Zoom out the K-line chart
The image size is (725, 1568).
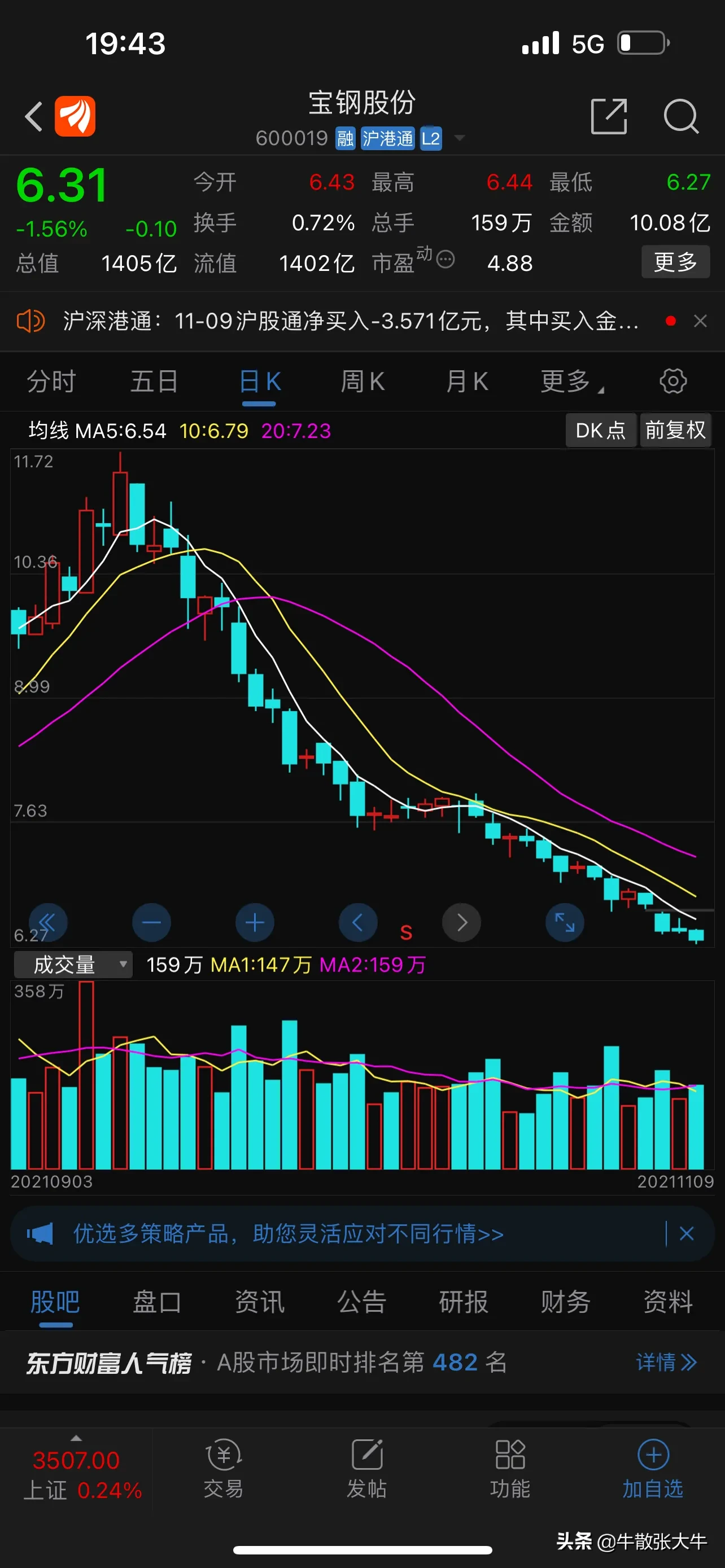pyautogui.click(x=151, y=923)
